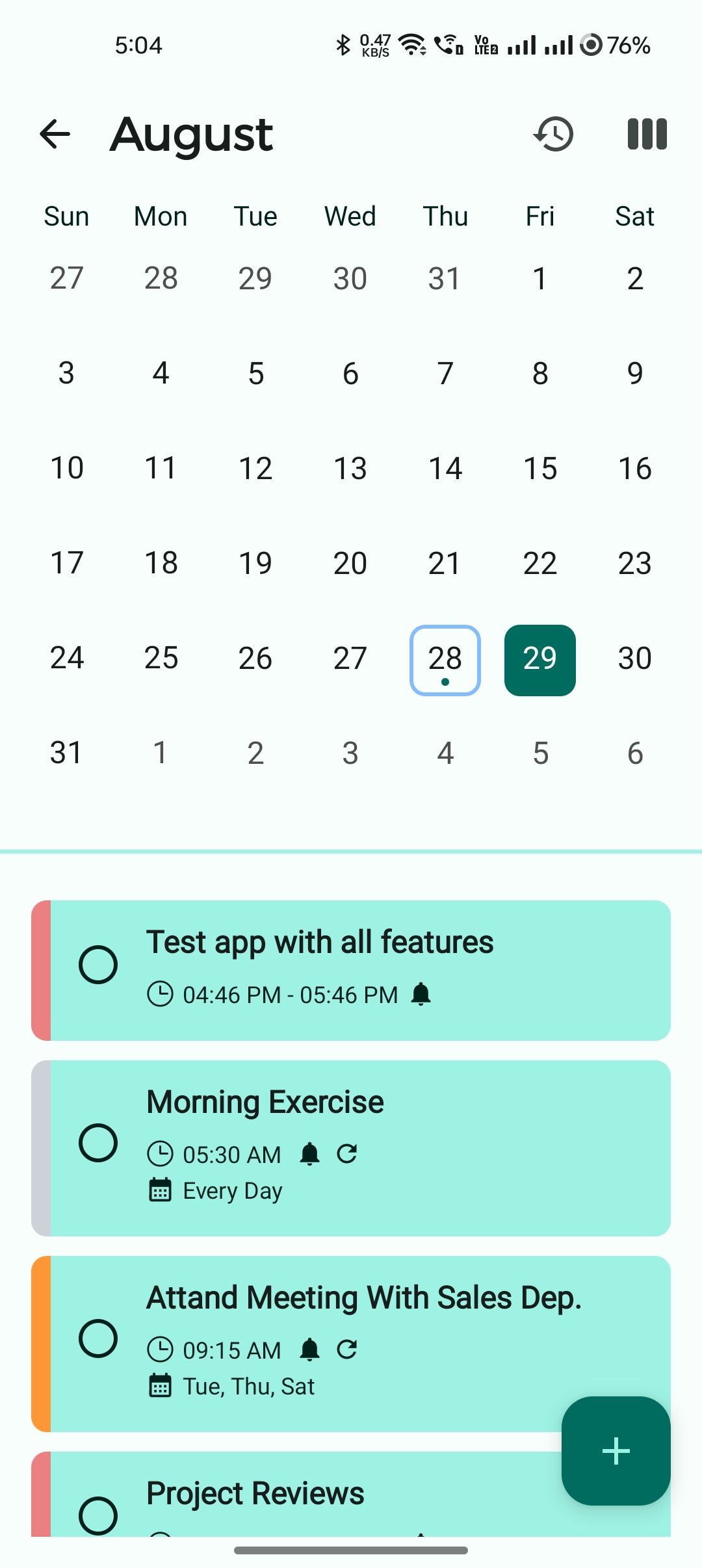The image size is (702, 1568).
Task: Select August 30 on the calendar
Action: [x=634, y=659]
